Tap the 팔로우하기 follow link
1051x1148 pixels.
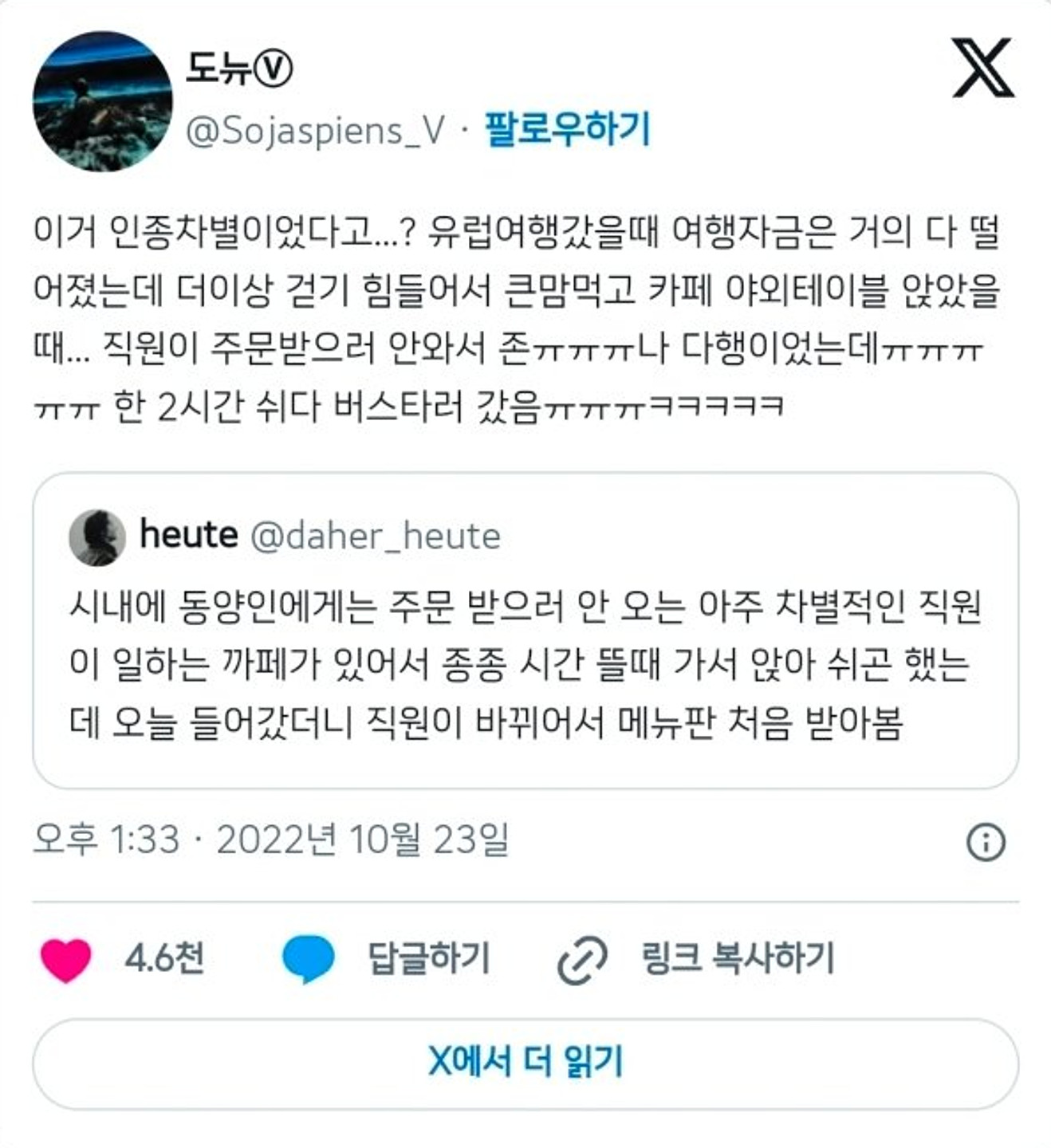[x=568, y=130]
